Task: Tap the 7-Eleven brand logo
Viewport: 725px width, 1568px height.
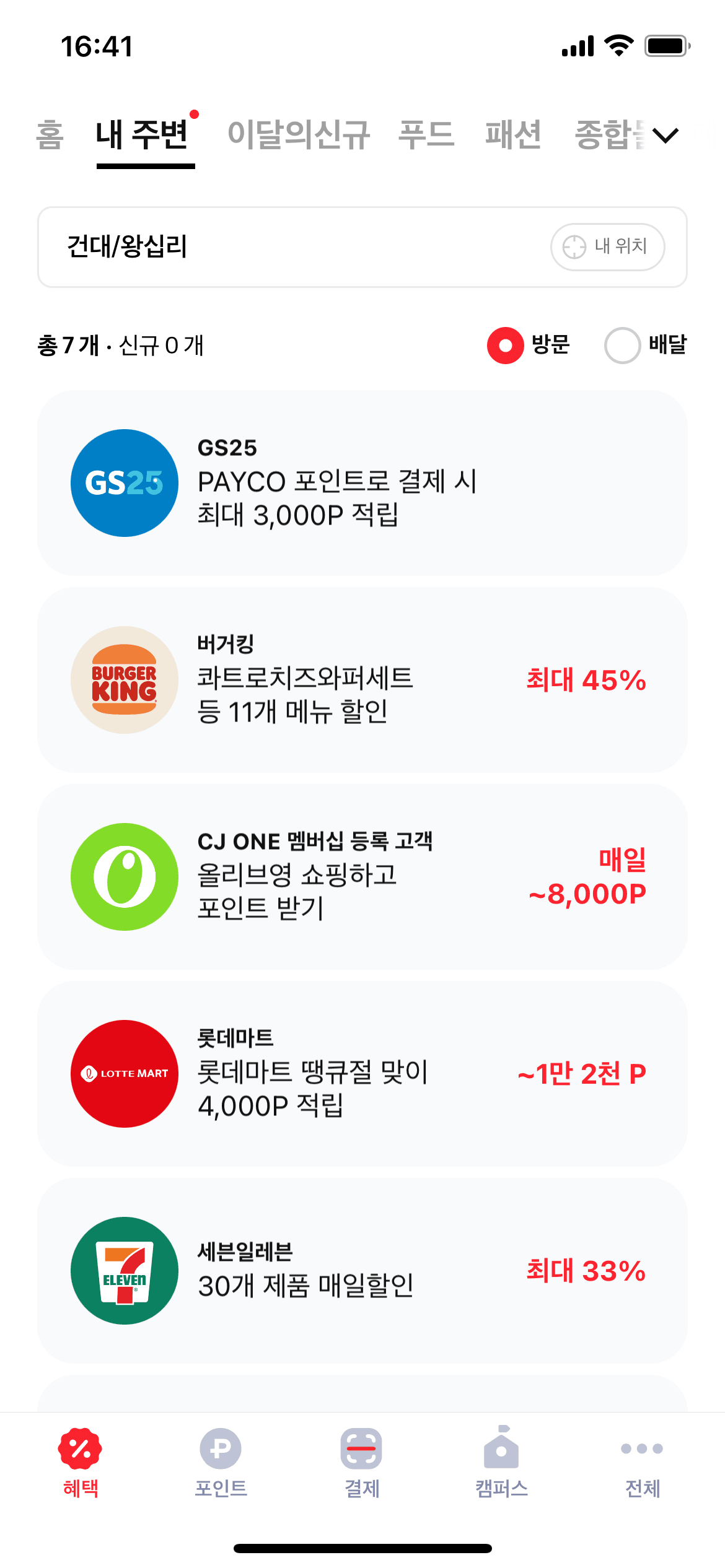Action: 124,1270
